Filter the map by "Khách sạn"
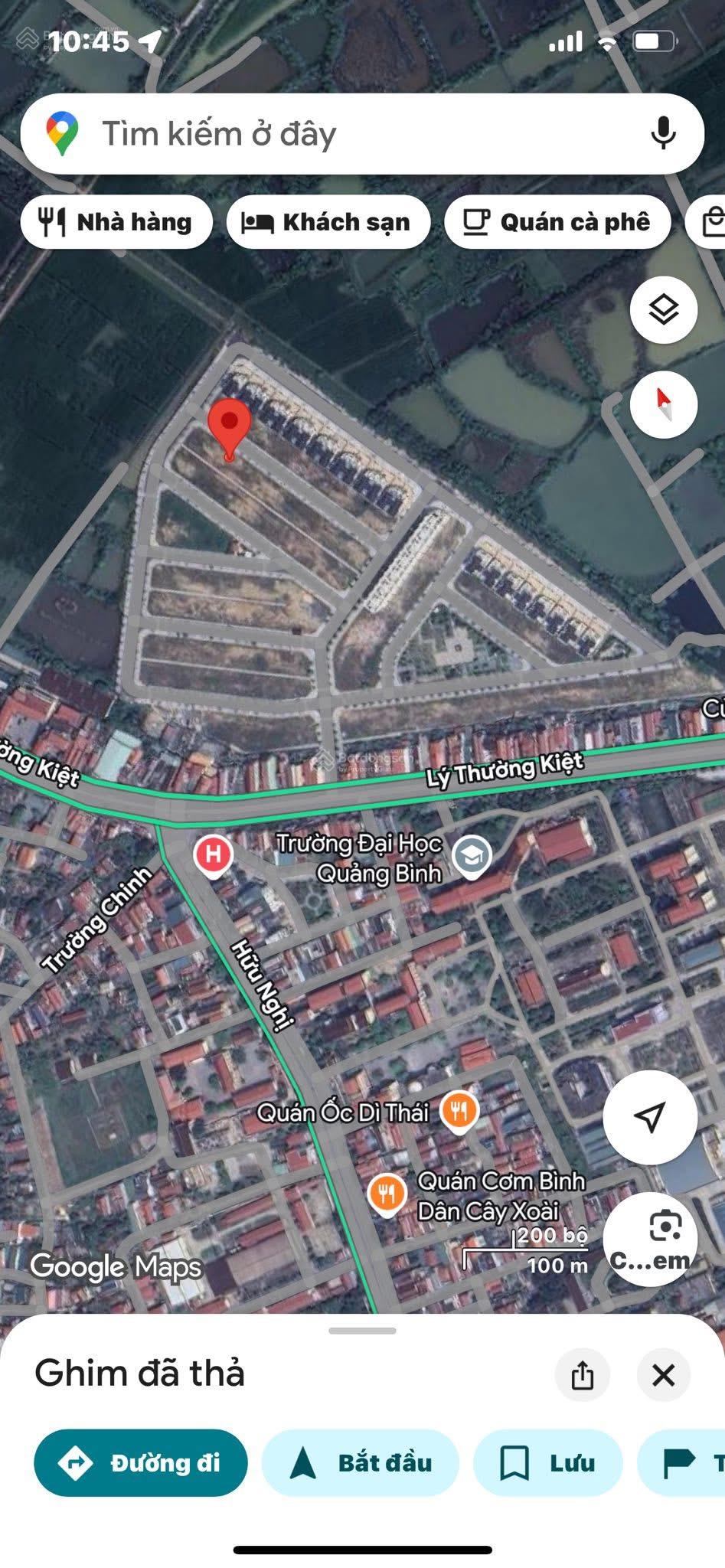 (328, 222)
